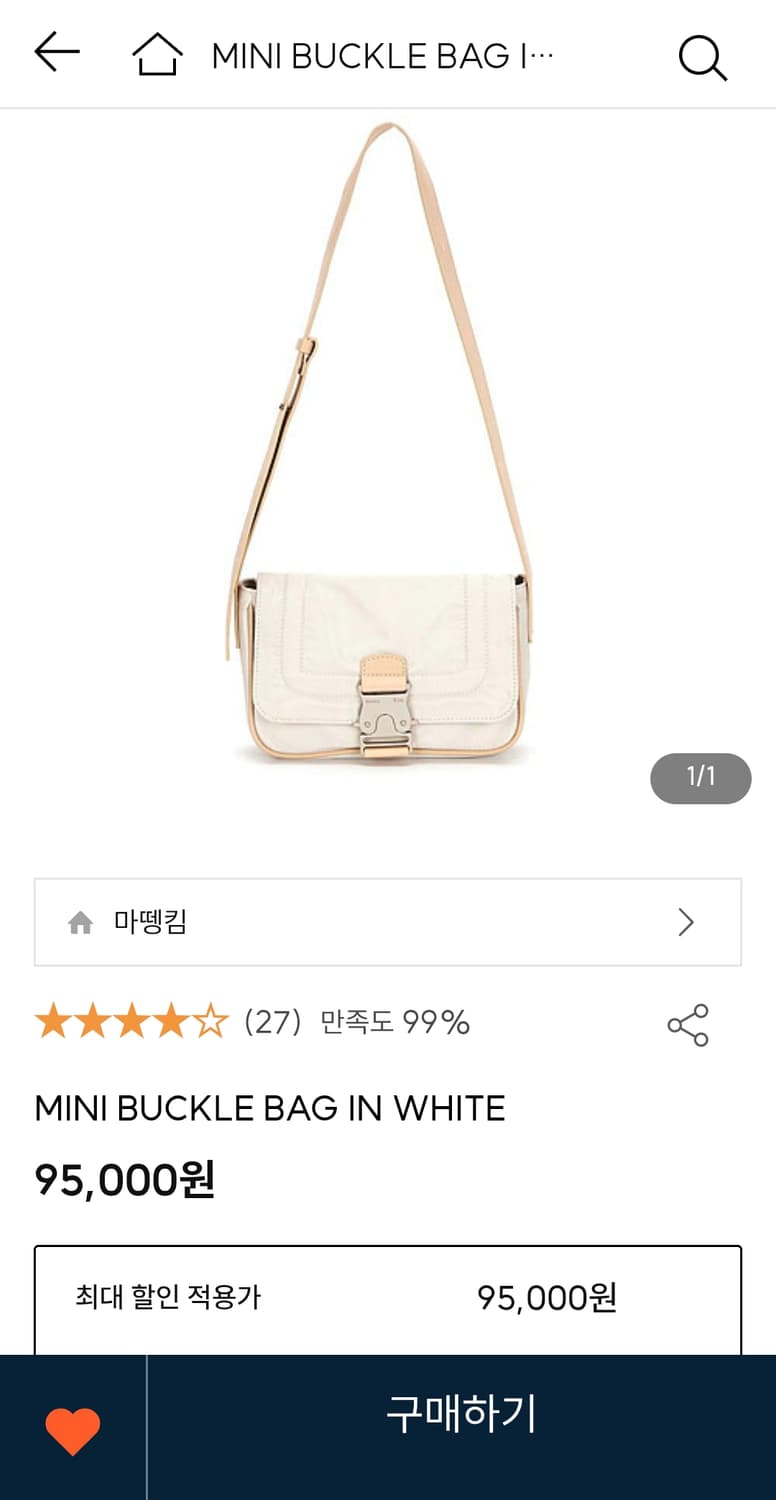The width and height of the screenshot is (776, 1500).
Task: Select the product title MINI BUCKLE BAG IN WHITE
Action: pos(271,1108)
